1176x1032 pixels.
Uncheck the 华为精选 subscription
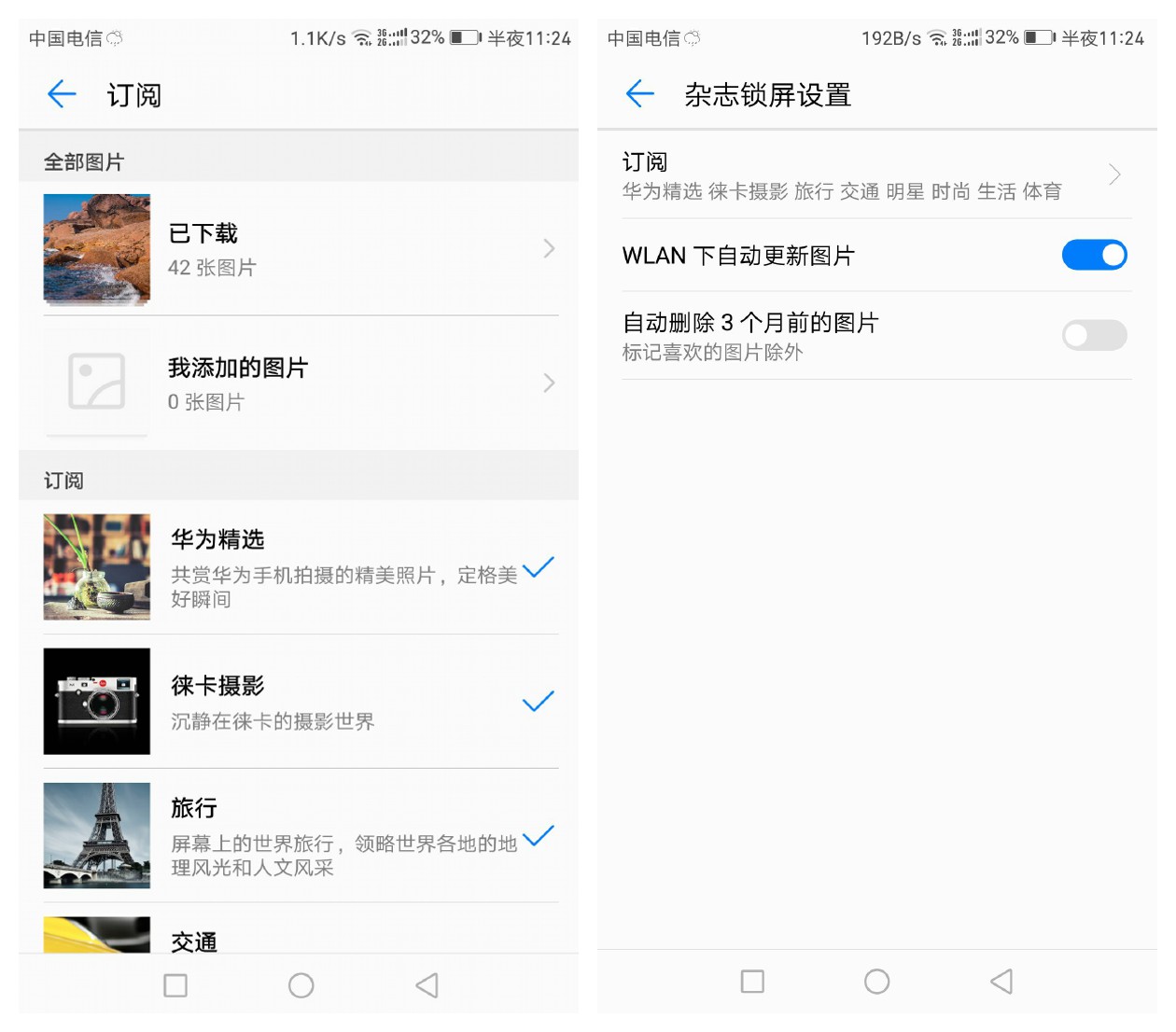pos(538,567)
